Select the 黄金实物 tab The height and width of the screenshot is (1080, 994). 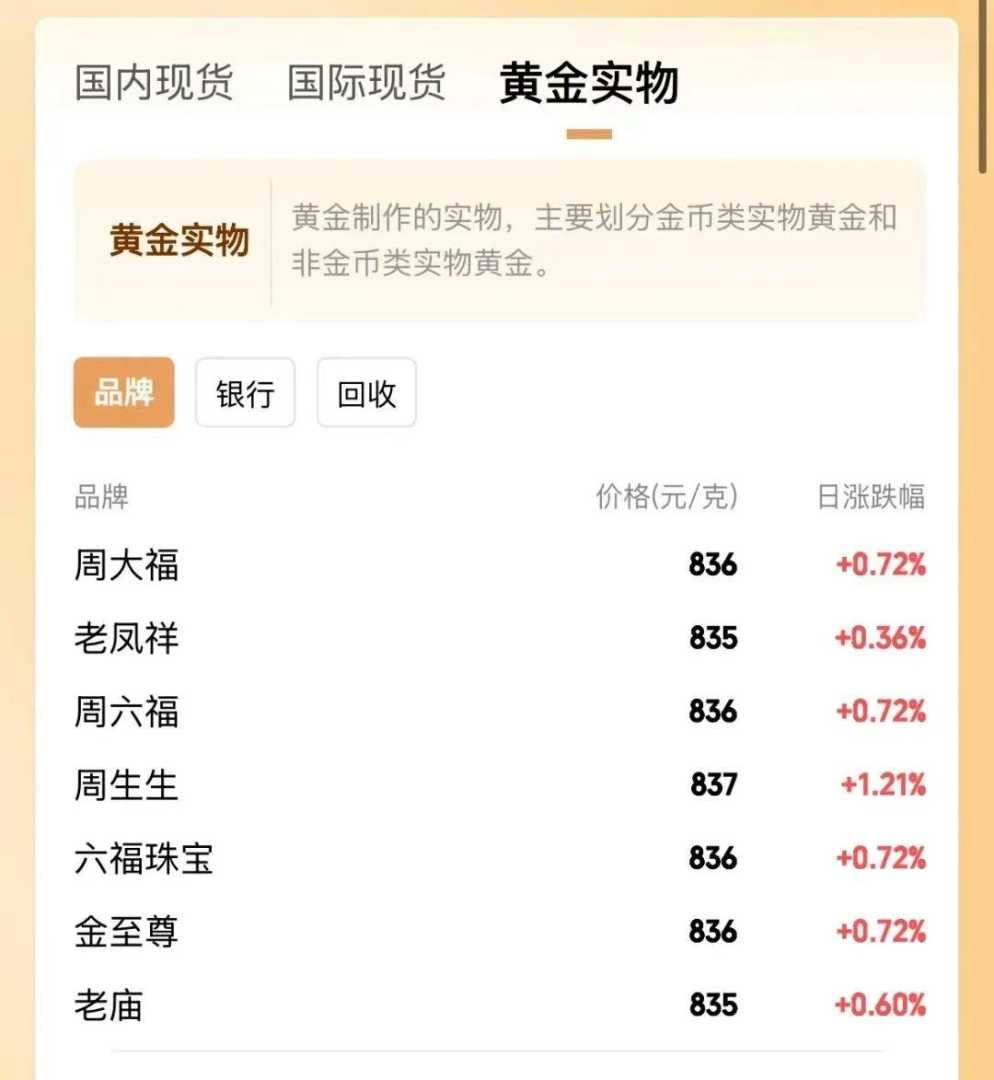589,83
